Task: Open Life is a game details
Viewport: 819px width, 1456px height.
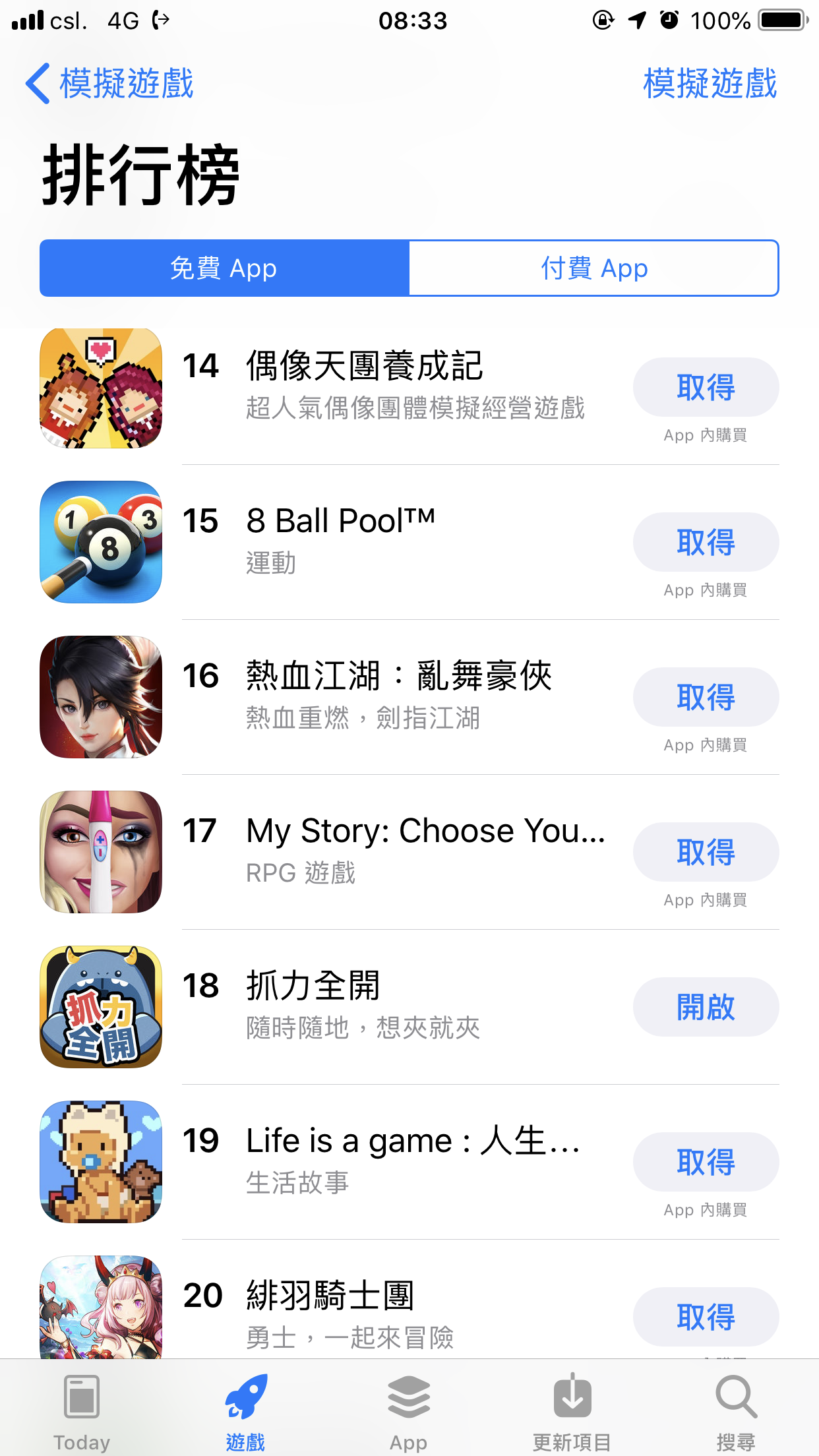Action: (411, 1141)
